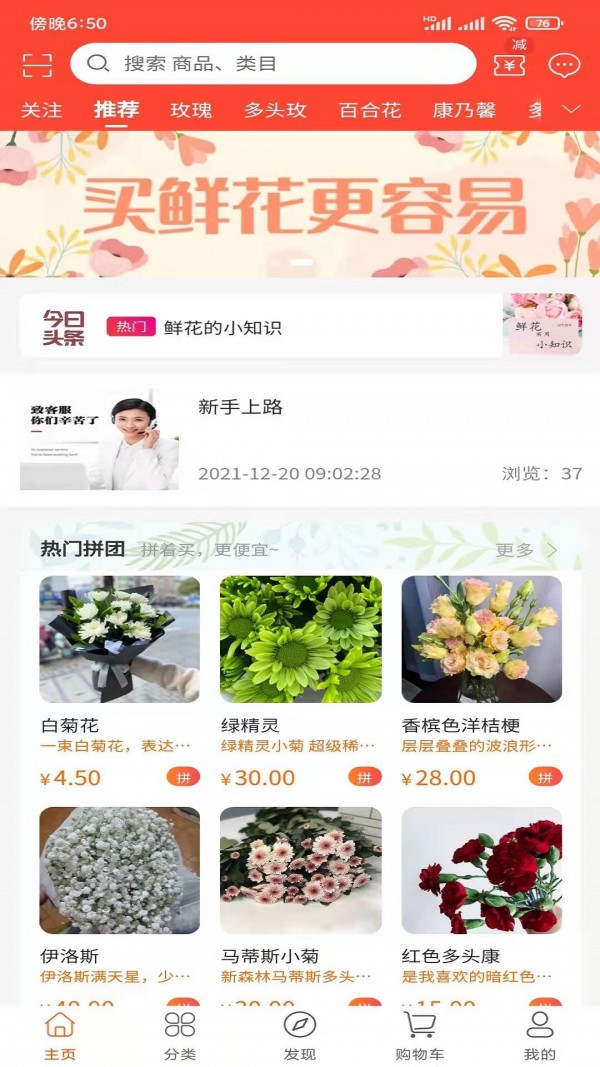The width and height of the screenshot is (600, 1067).
Task: Switch to the 发现 tab
Action: (300, 1036)
